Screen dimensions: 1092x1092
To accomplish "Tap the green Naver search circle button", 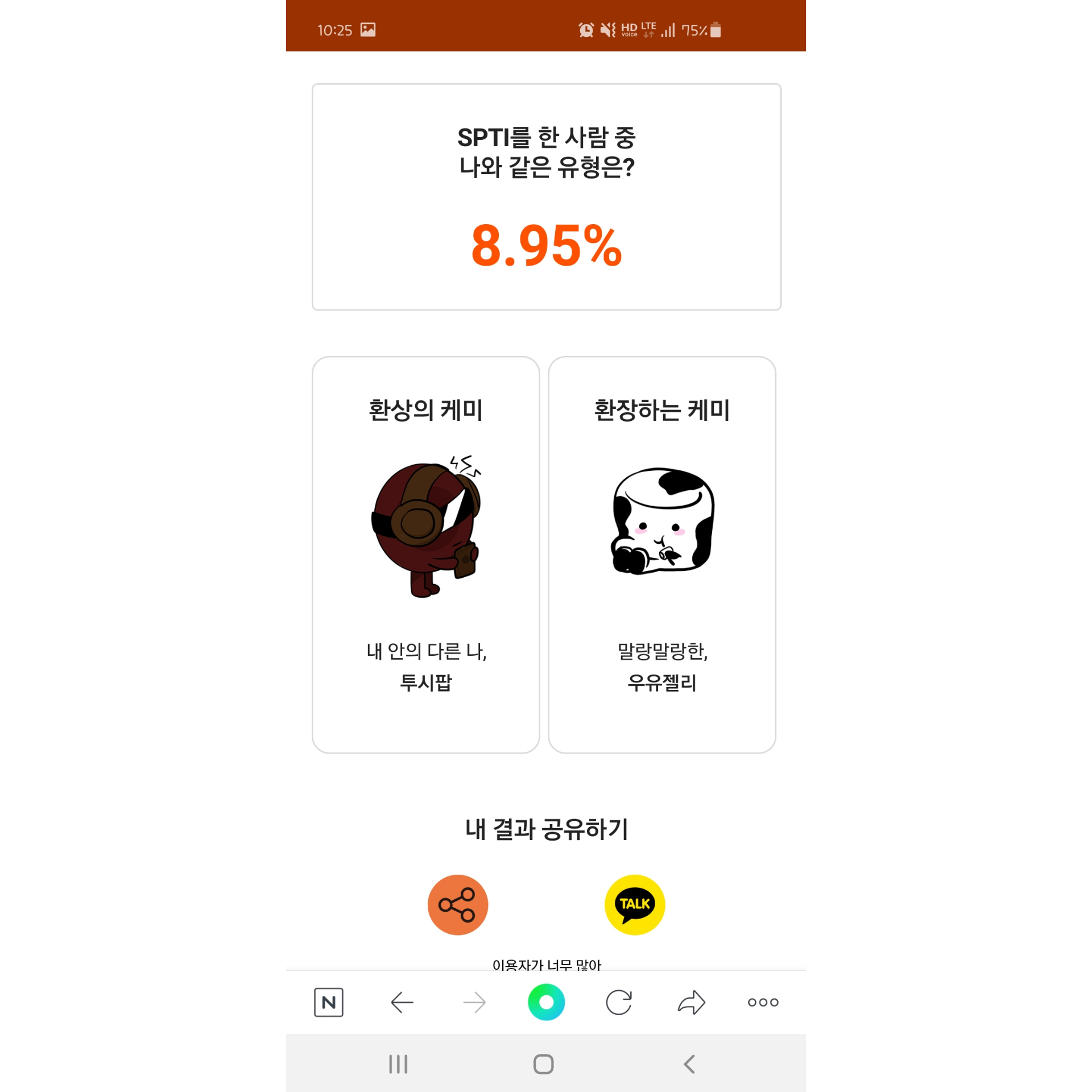I will coord(546,1002).
